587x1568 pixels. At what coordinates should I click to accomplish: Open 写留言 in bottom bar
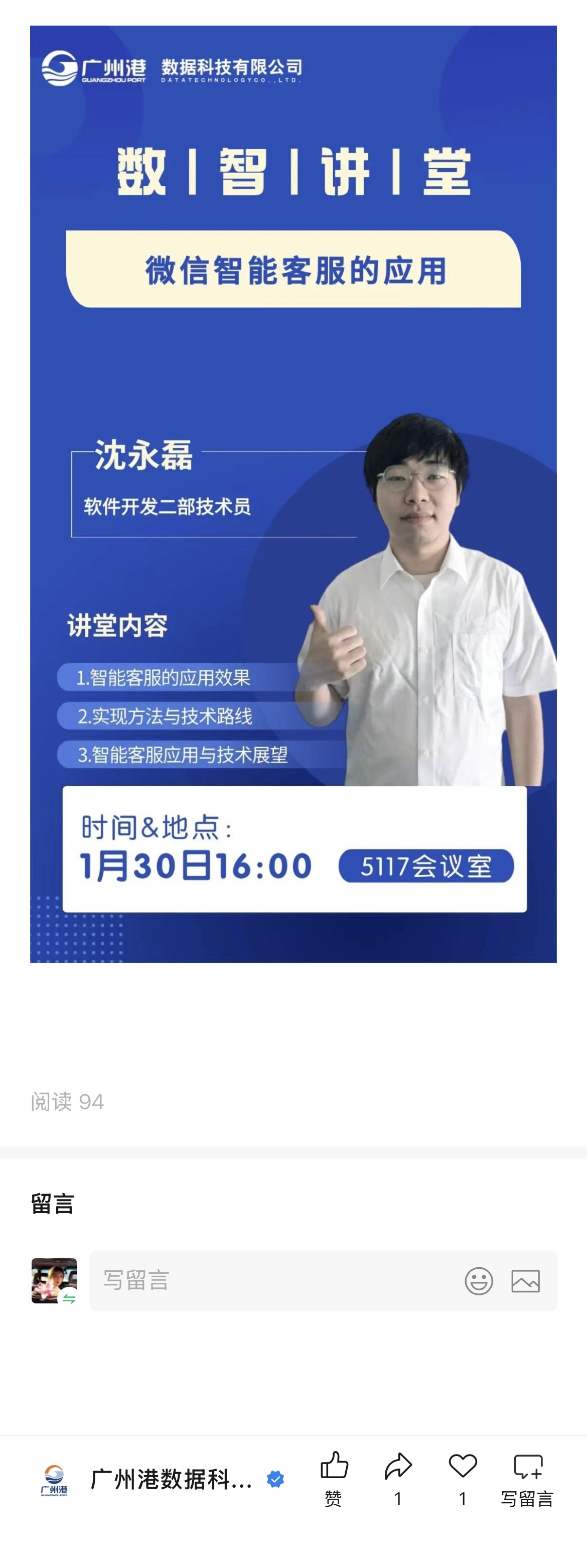tap(527, 1478)
